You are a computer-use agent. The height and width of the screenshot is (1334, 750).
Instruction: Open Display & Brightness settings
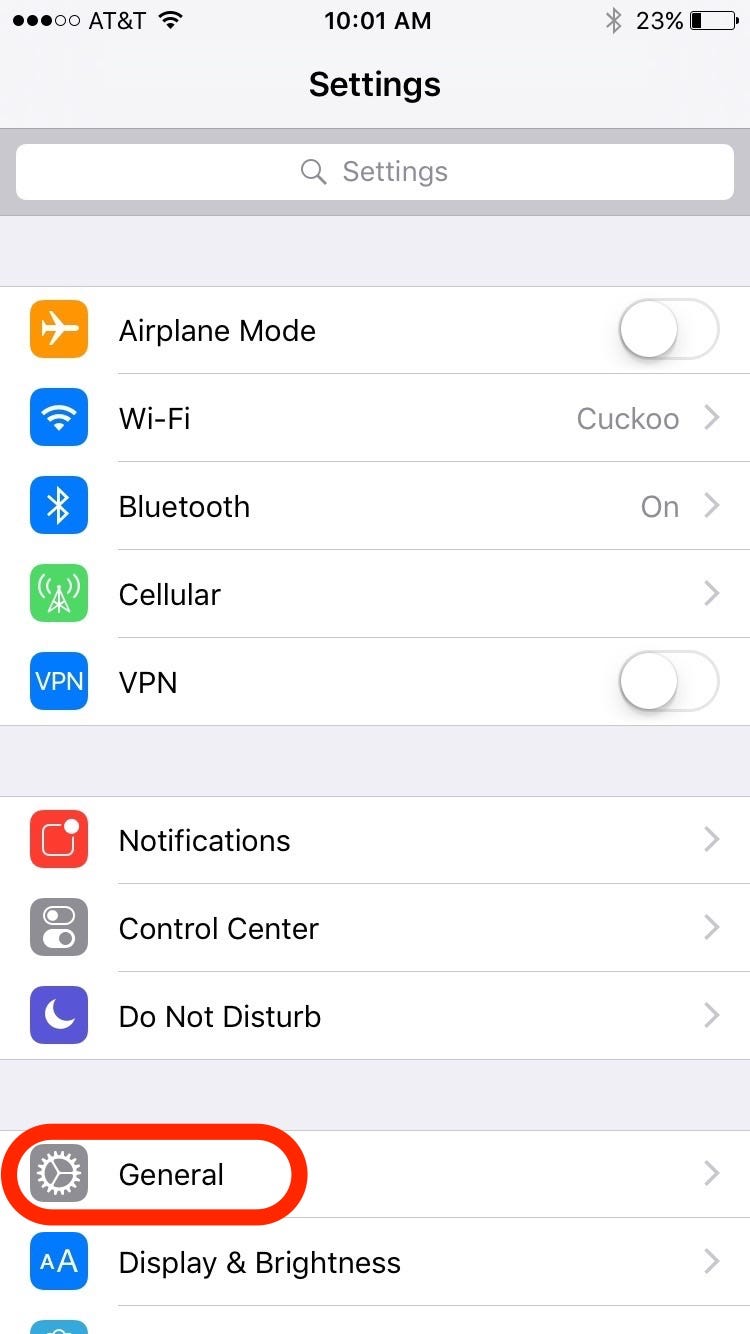(x=375, y=1262)
